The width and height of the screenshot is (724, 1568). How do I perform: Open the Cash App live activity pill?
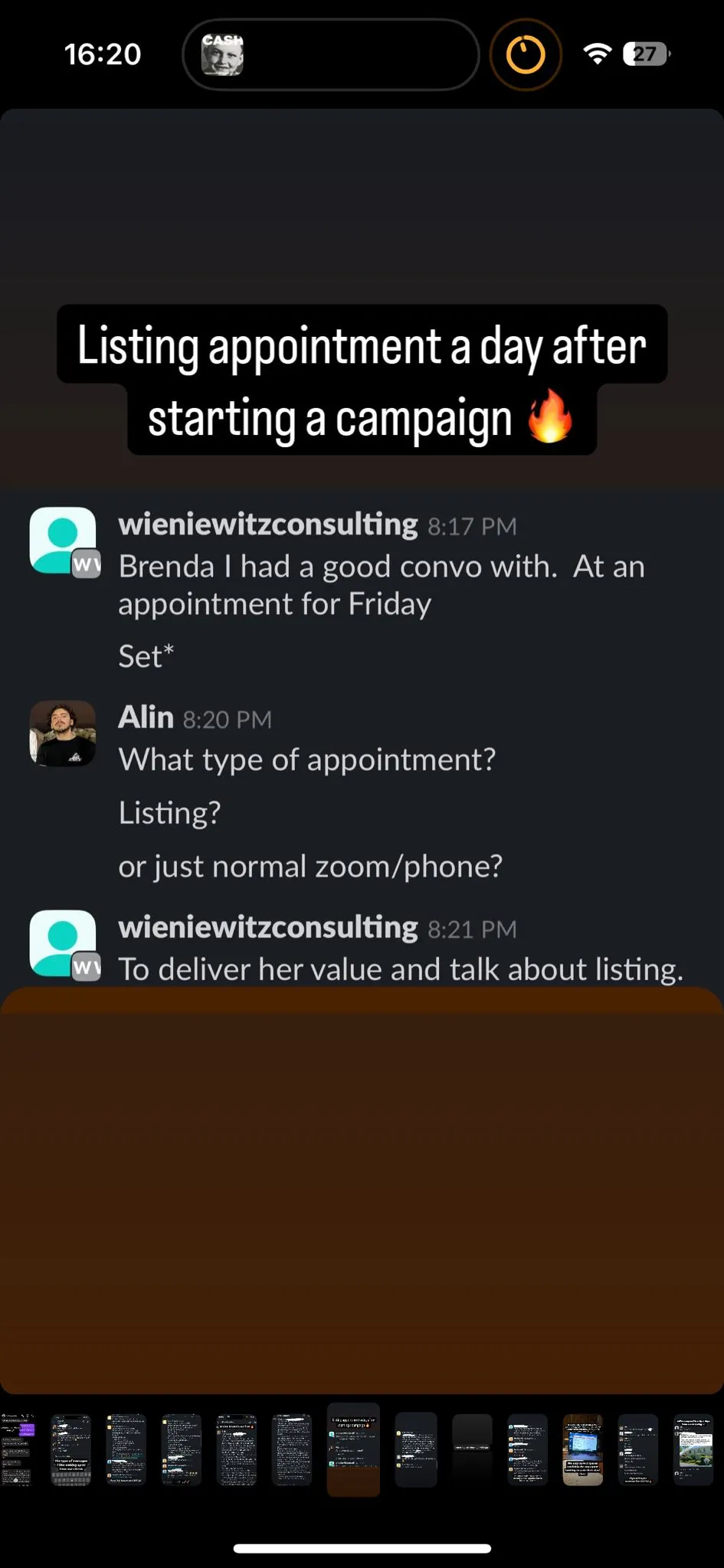330,55
